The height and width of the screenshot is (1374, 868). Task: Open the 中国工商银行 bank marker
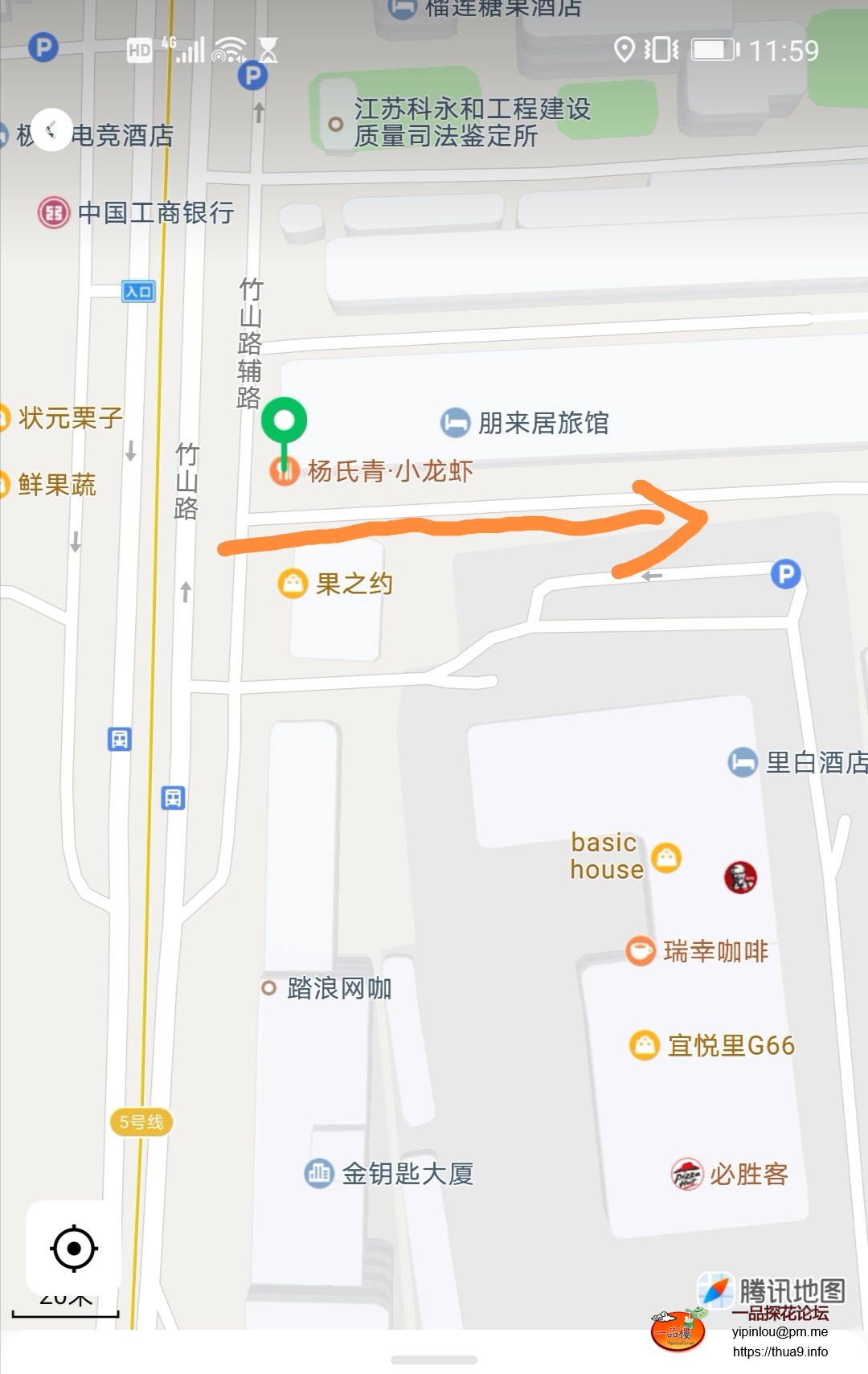click(x=54, y=213)
